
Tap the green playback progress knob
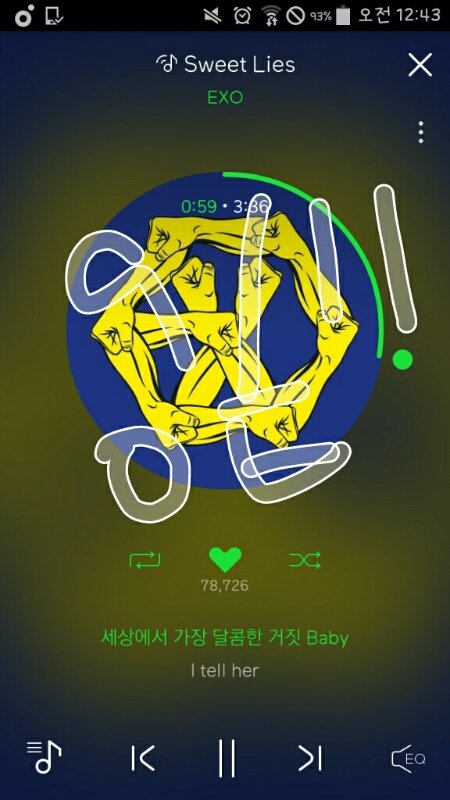pos(403,359)
